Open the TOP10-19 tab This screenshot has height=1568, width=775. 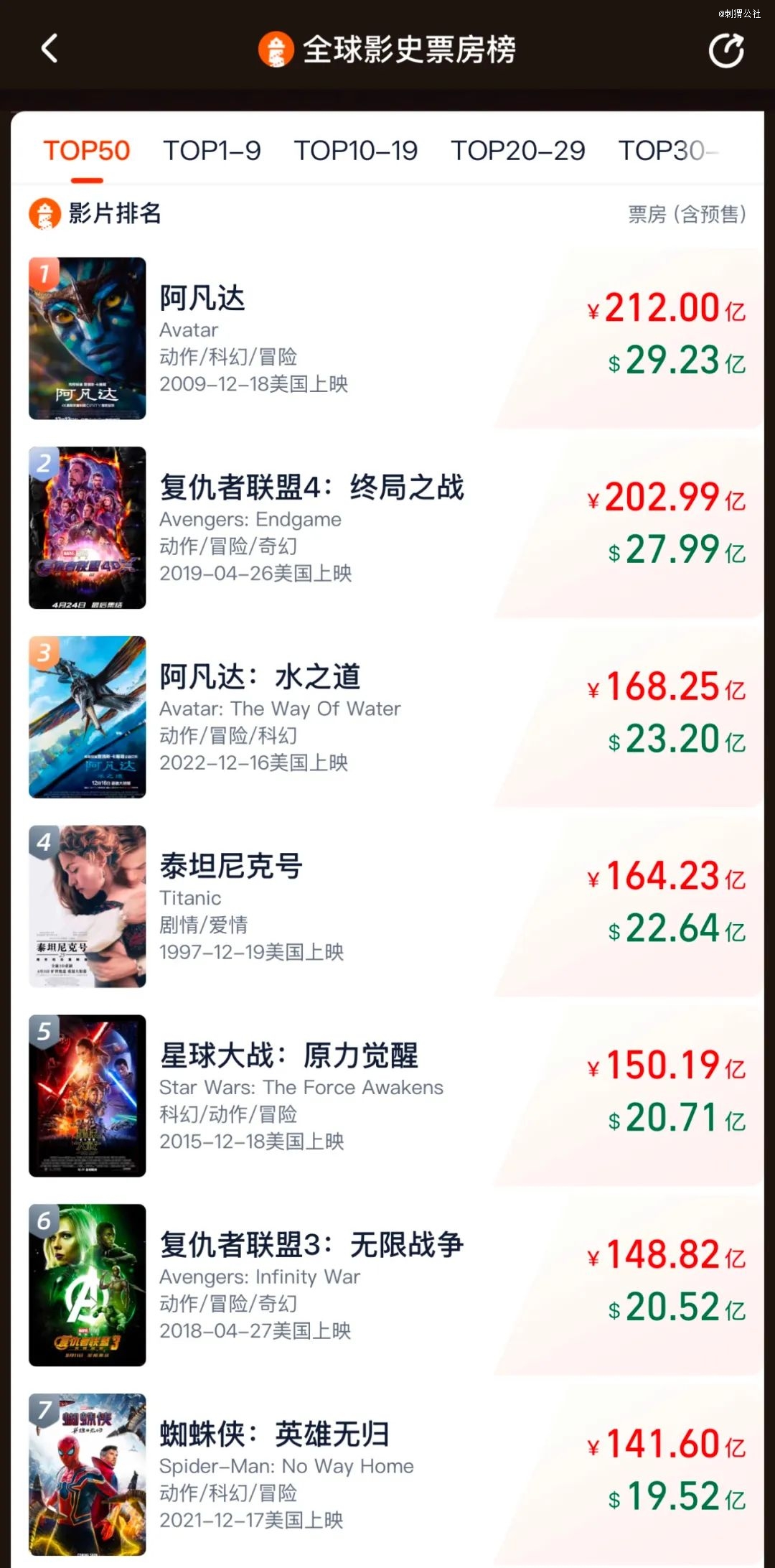point(357,151)
